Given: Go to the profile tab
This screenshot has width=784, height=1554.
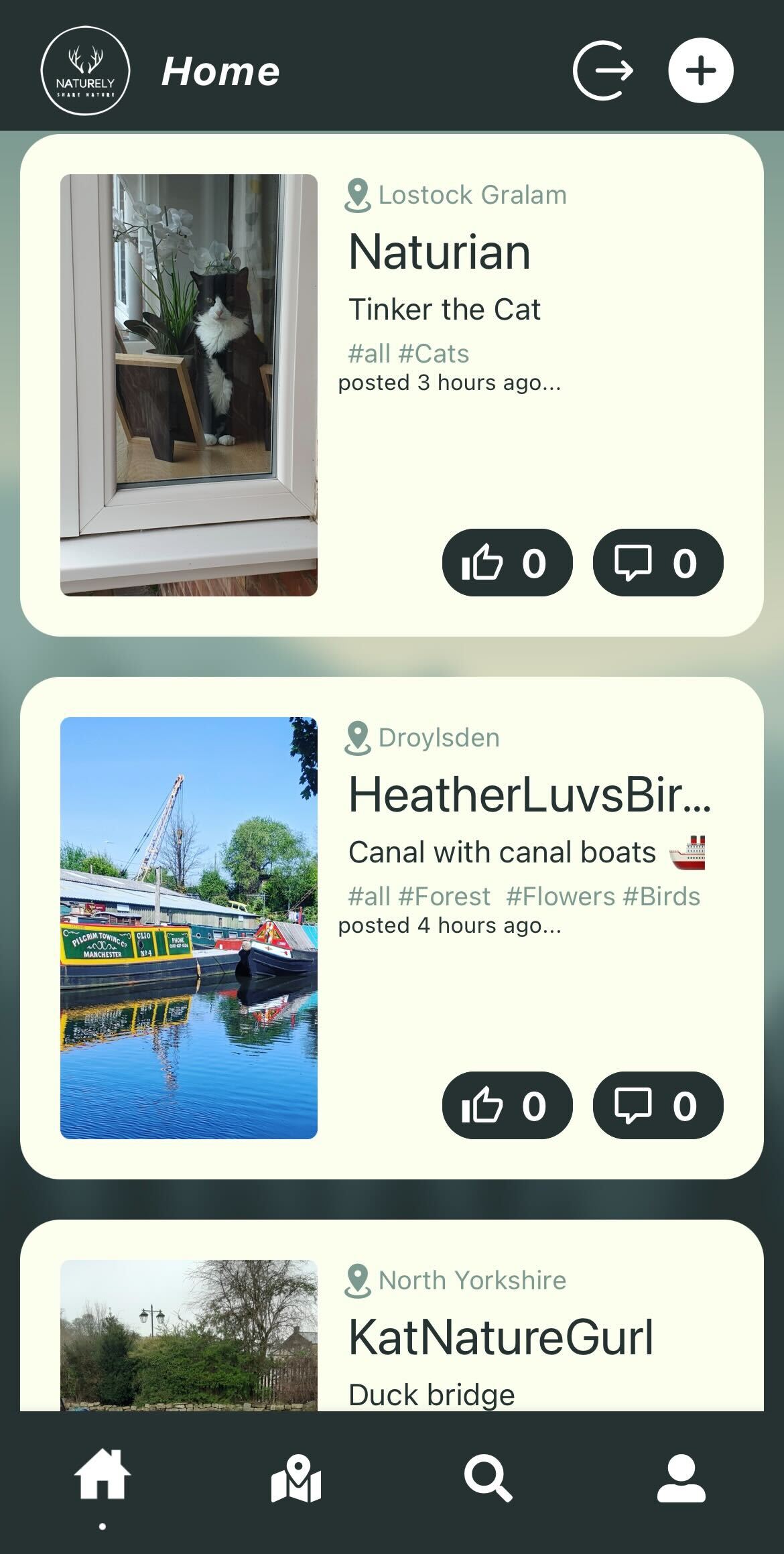Looking at the screenshot, I should [x=681, y=1479].
